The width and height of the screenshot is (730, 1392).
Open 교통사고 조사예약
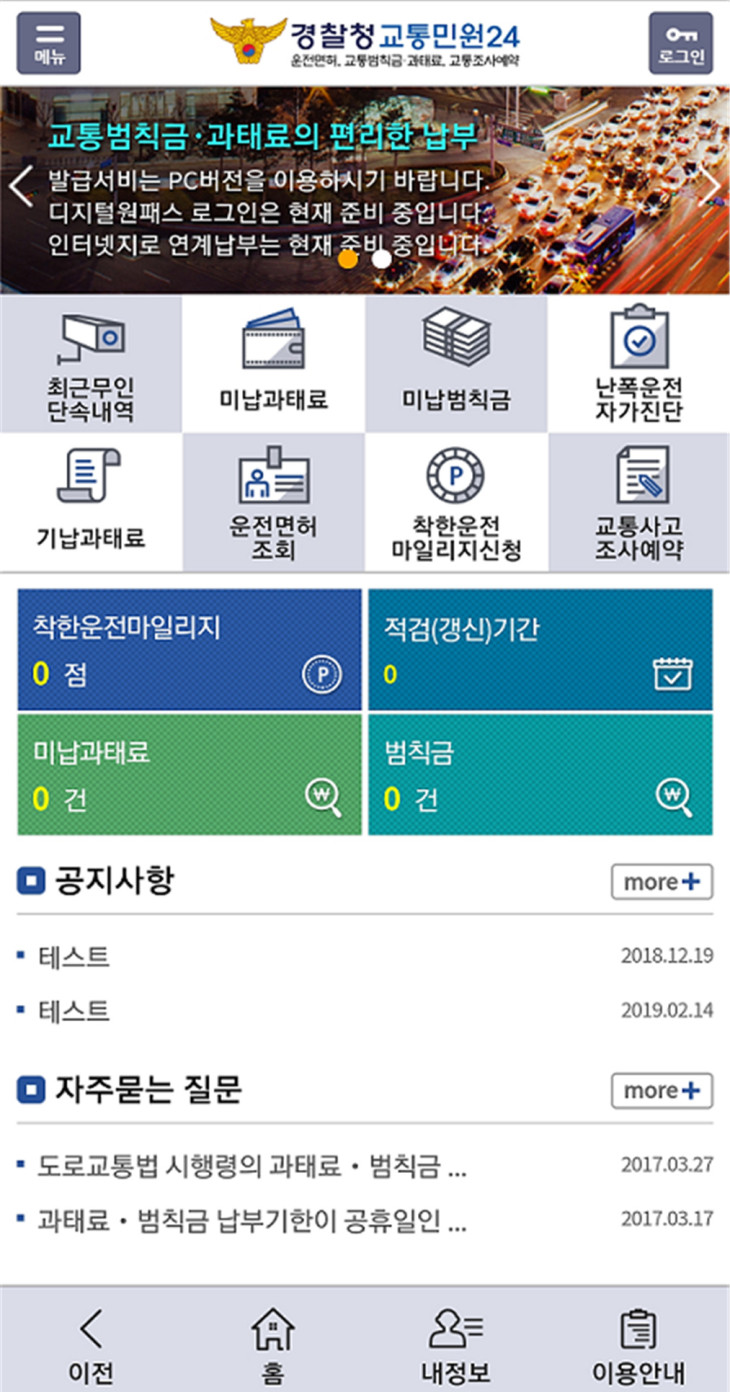click(x=639, y=503)
